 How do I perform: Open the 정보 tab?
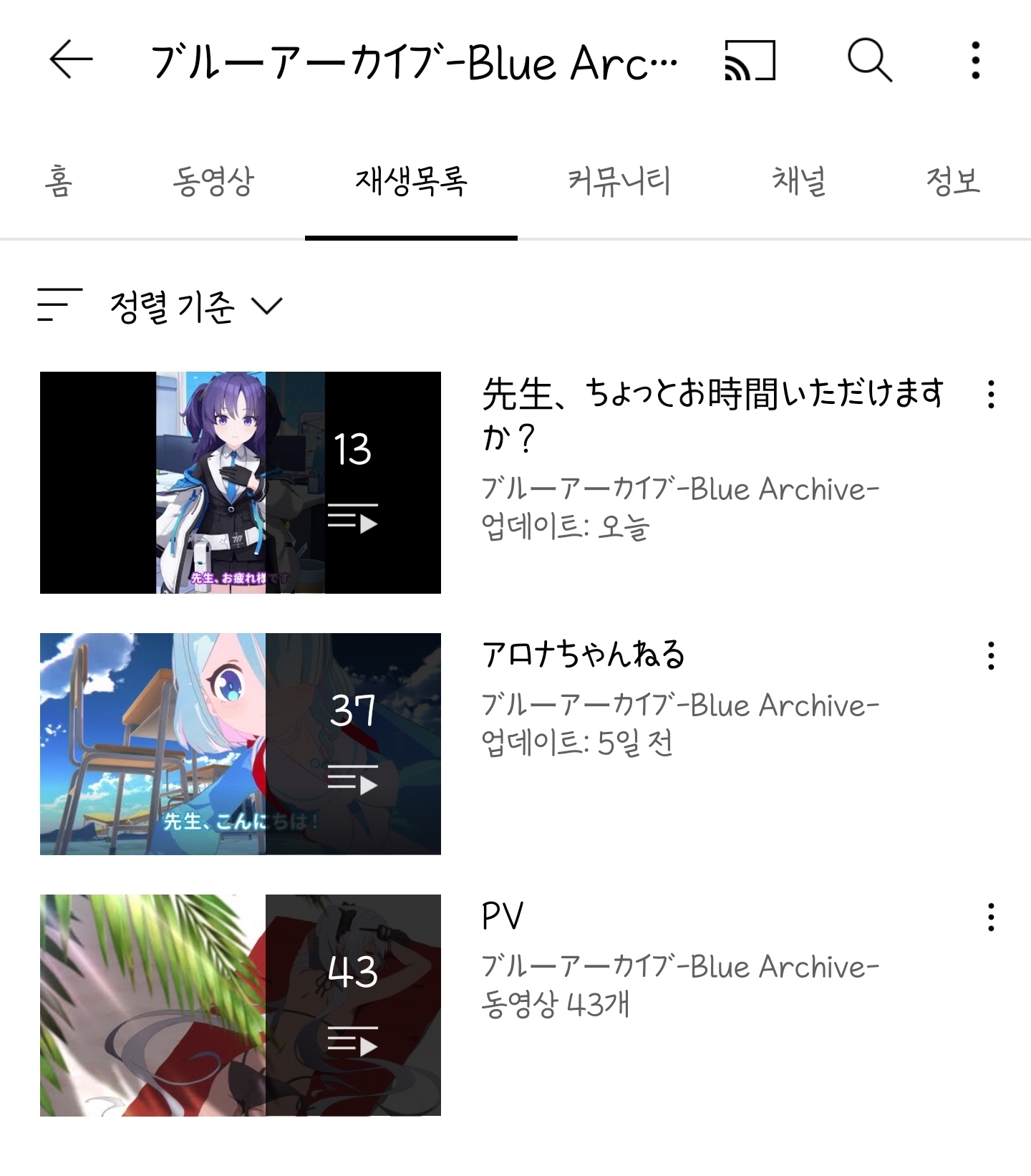click(952, 181)
